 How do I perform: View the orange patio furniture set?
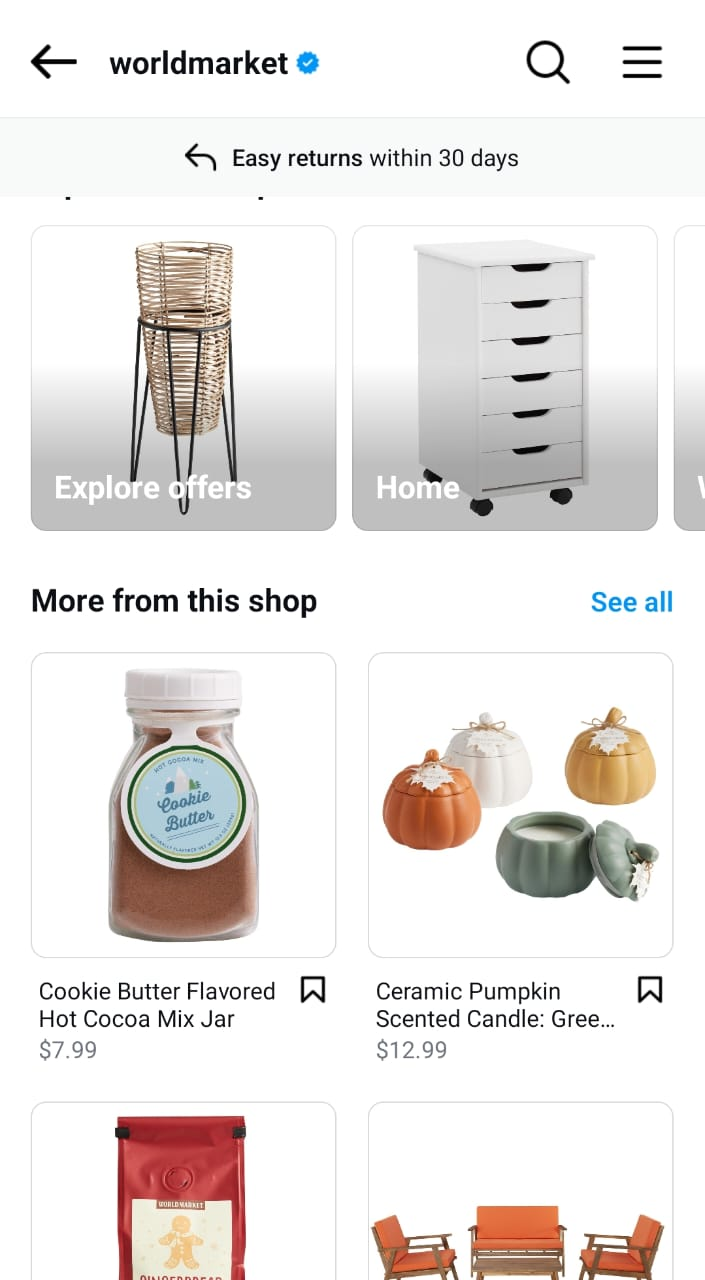[520, 1190]
